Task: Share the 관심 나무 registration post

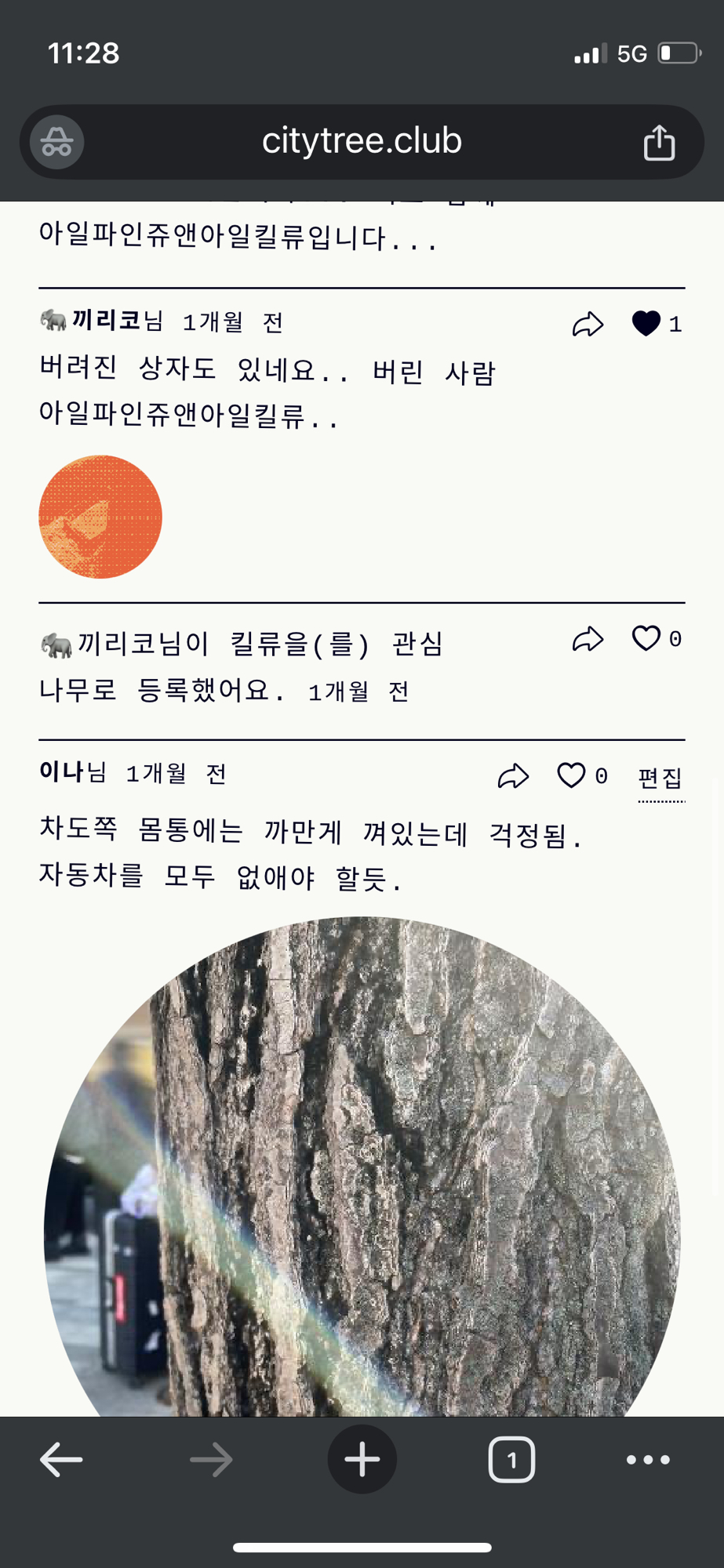Action: pos(588,640)
